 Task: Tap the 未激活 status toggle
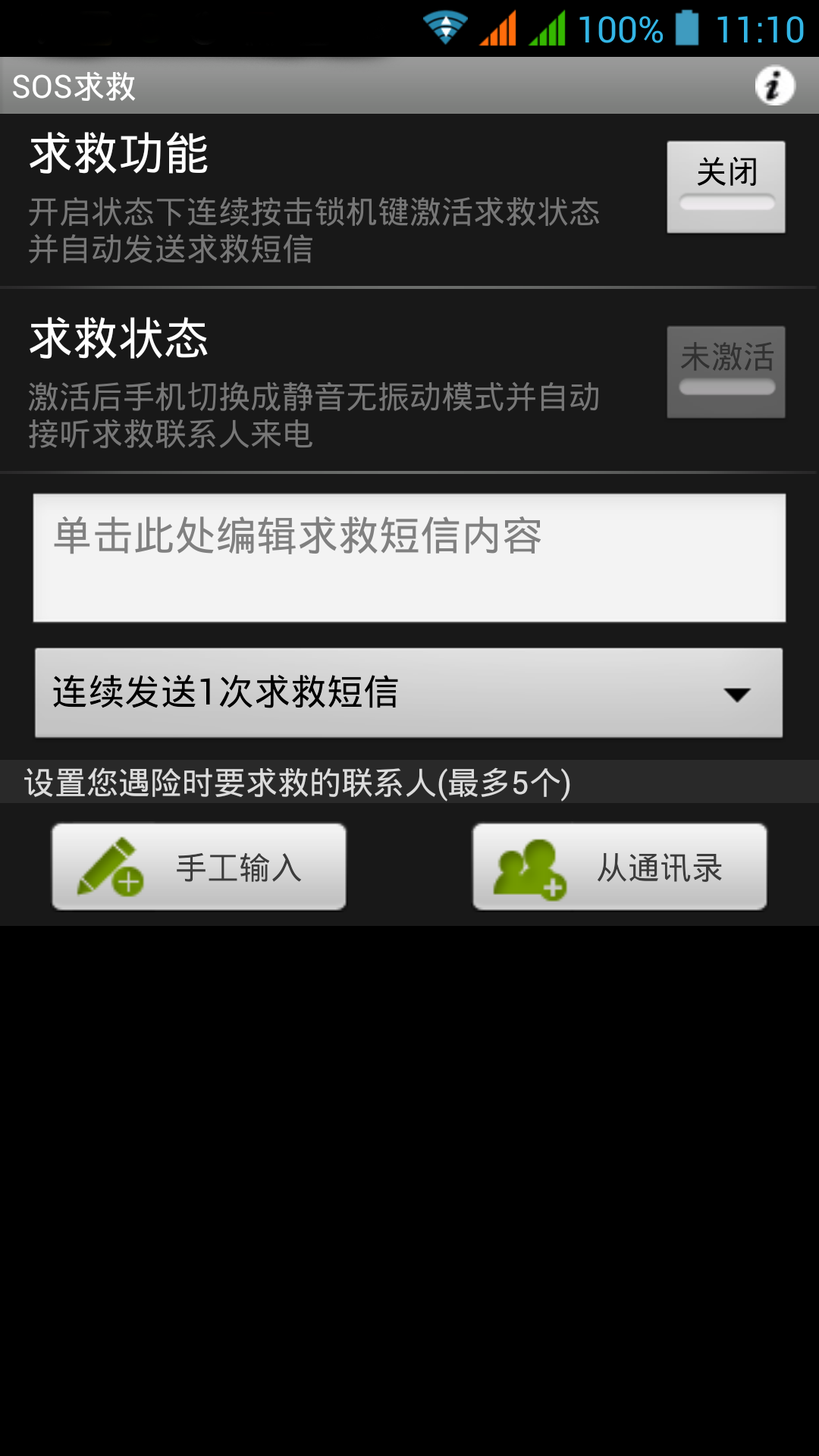coord(726,372)
